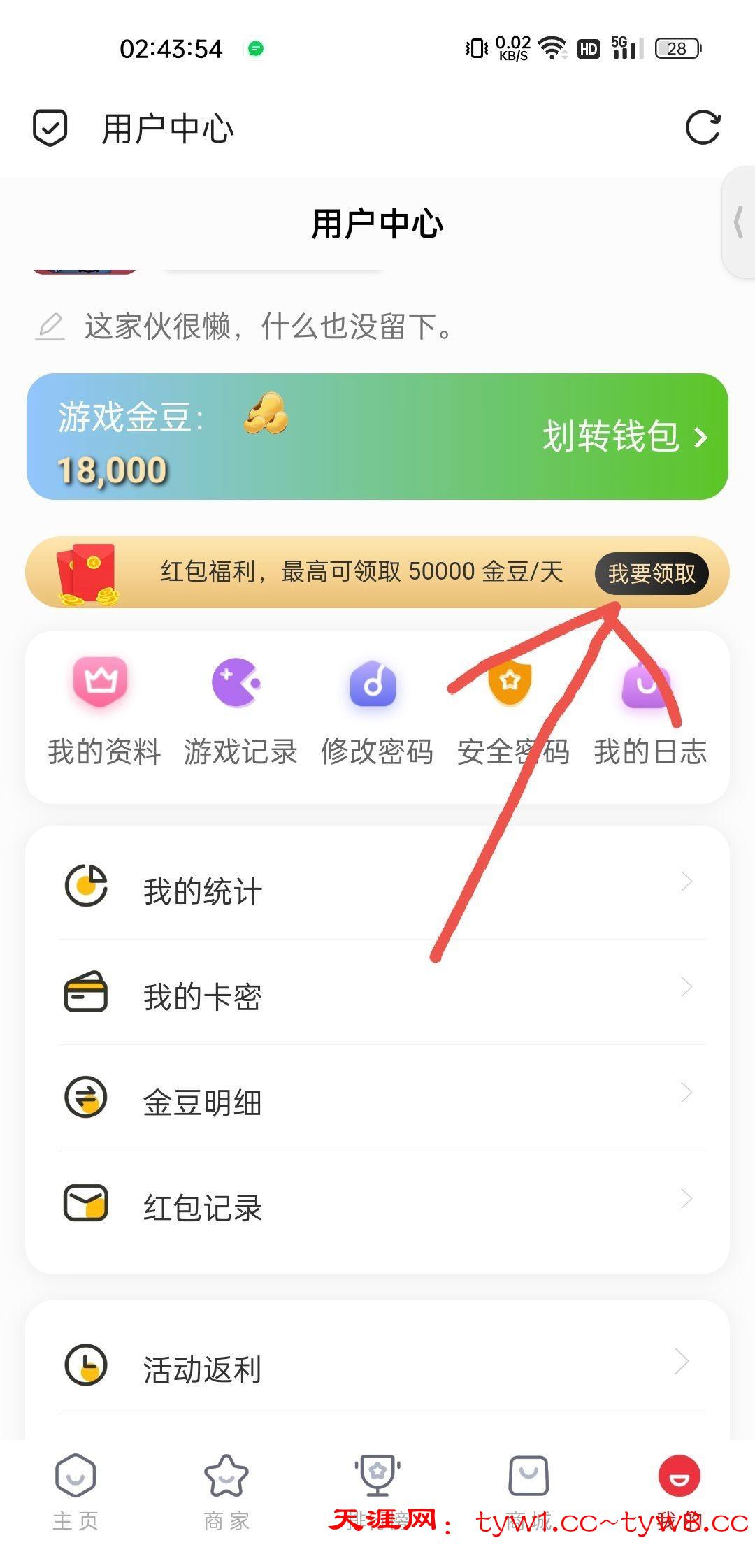This screenshot has width=755, height=1568.
Task: Open 红包记录 red packet records
Action: (377, 1207)
